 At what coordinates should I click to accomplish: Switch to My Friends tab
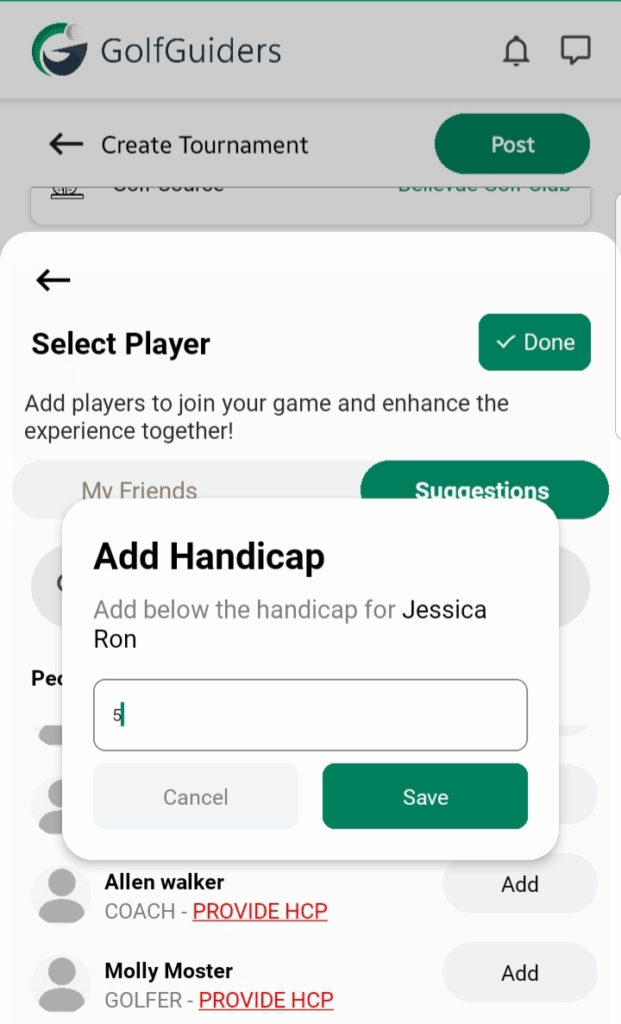click(140, 489)
